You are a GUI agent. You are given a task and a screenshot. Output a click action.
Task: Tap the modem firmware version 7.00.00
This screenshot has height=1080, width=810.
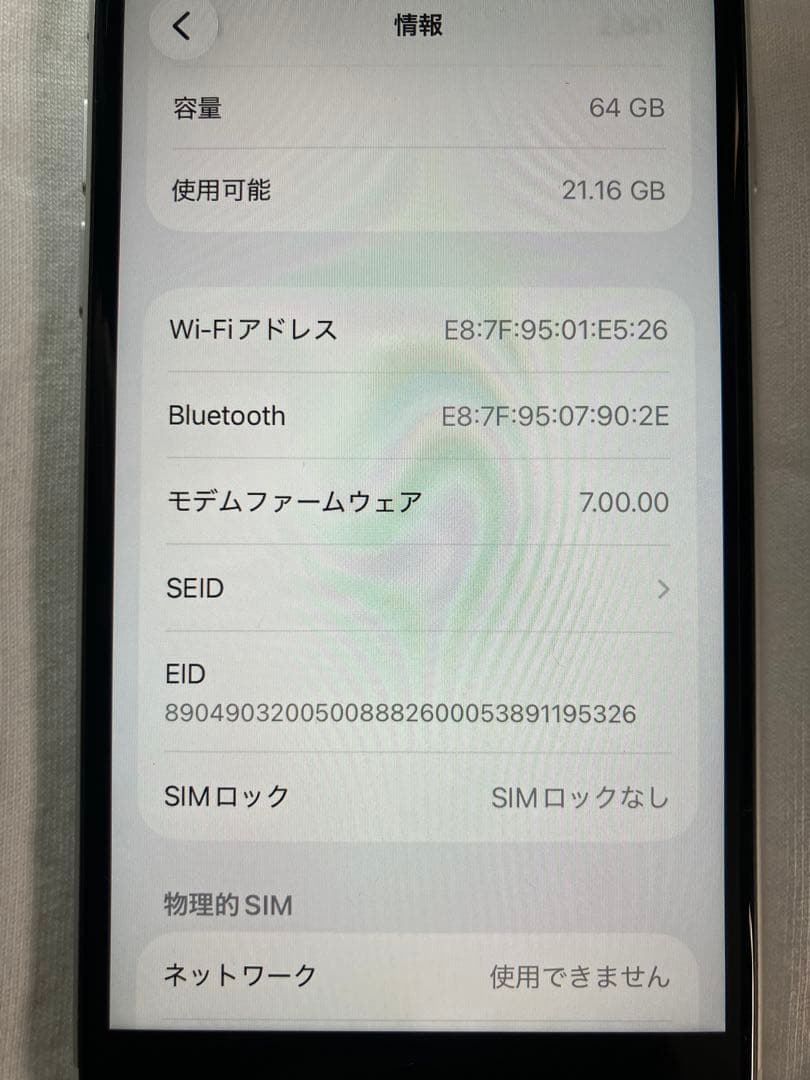point(625,502)
